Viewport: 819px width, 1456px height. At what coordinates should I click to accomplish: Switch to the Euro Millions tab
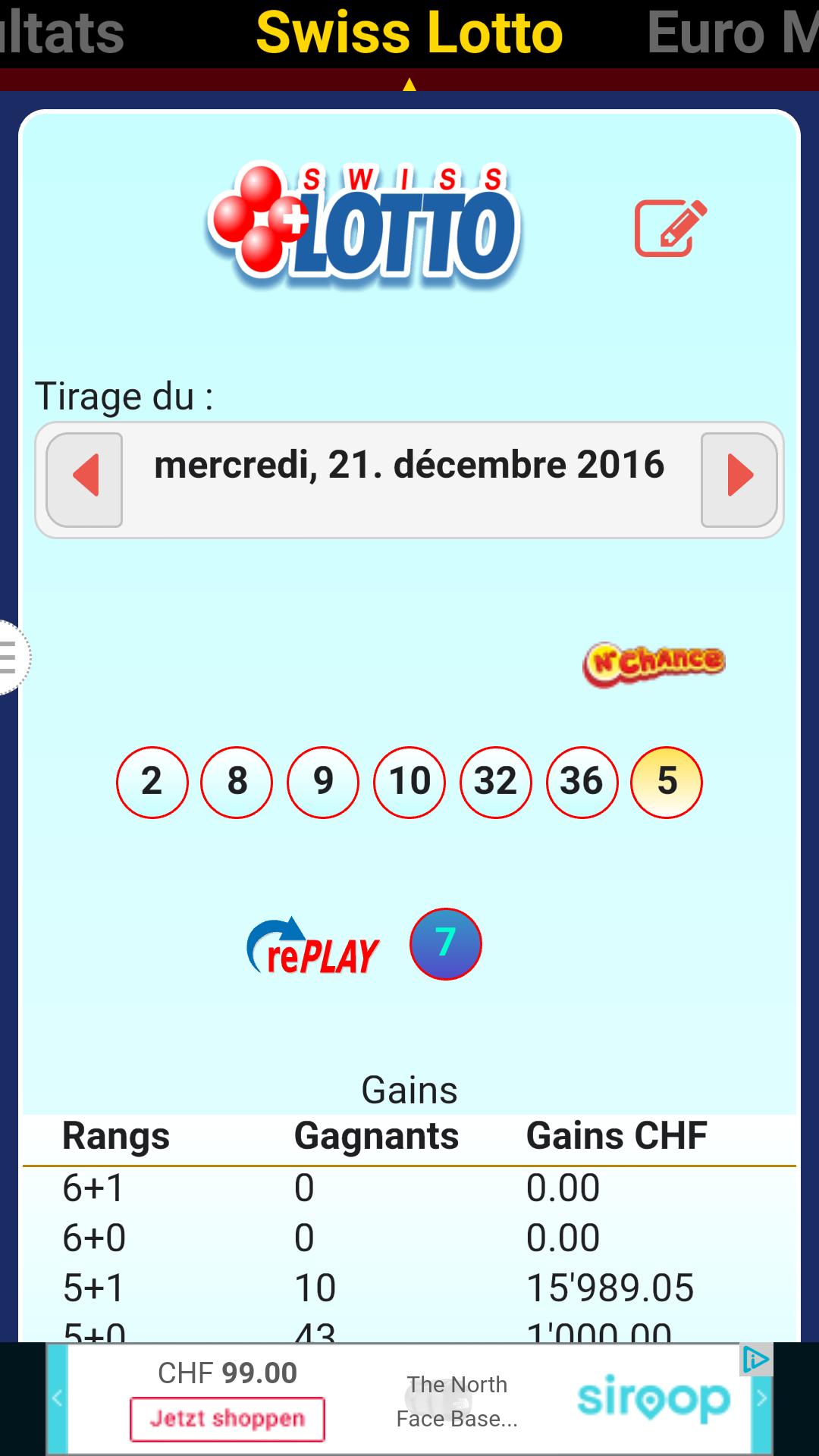tap(732, 33)
